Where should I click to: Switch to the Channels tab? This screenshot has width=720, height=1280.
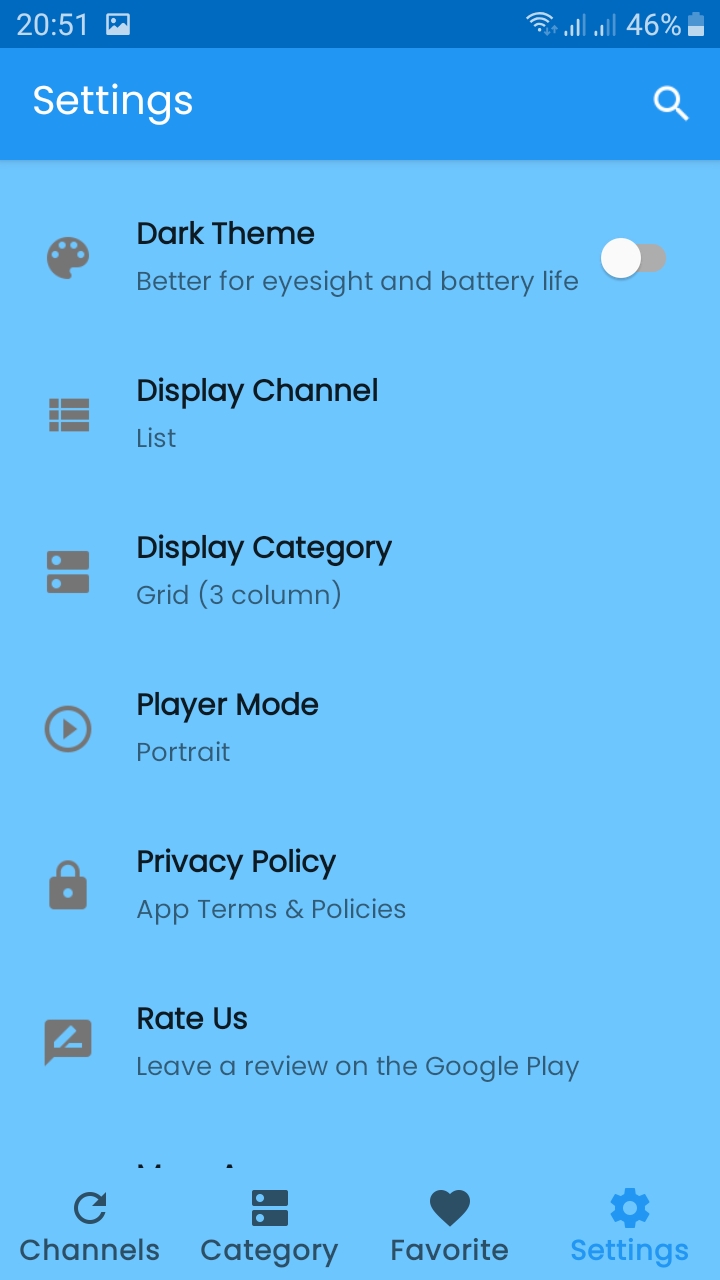pyautogui.click(x=90, y=1227)
